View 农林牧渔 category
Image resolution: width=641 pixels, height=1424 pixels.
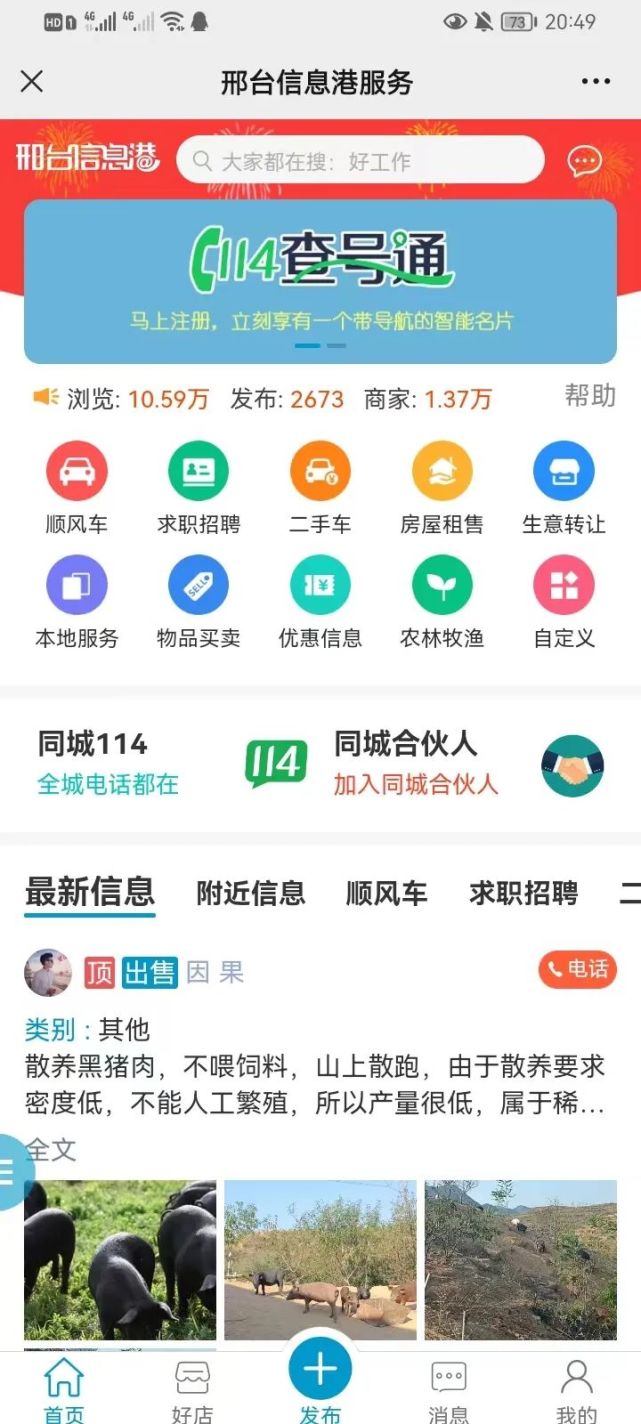pyautogui.click(x=442, y=601)
